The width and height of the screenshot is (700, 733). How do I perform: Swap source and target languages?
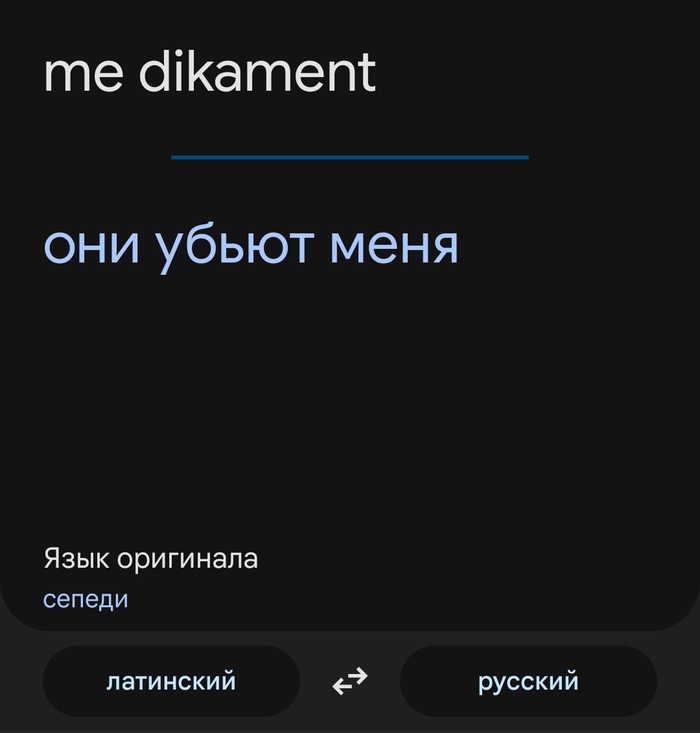tap(350, 681)
